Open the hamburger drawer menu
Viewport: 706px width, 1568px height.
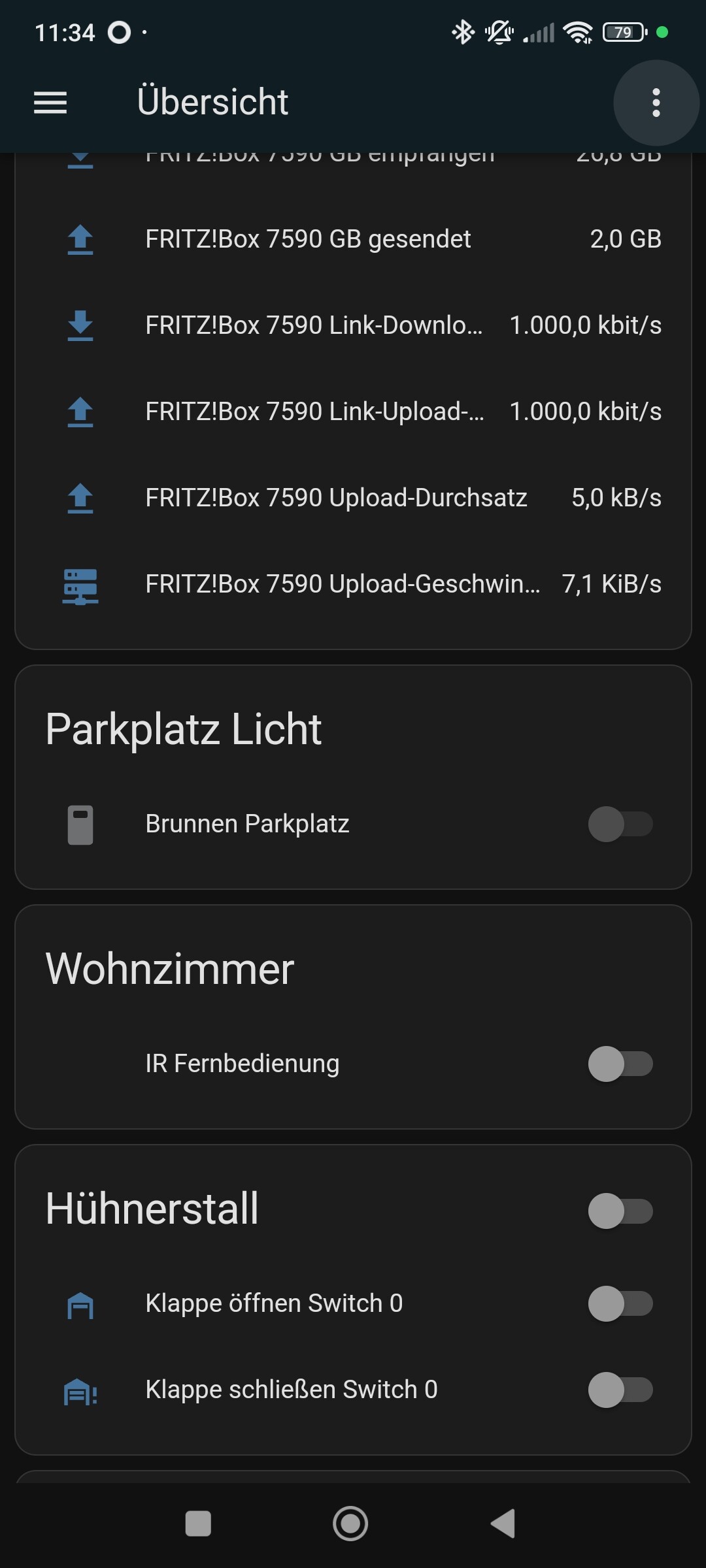(x=50, y=103)
